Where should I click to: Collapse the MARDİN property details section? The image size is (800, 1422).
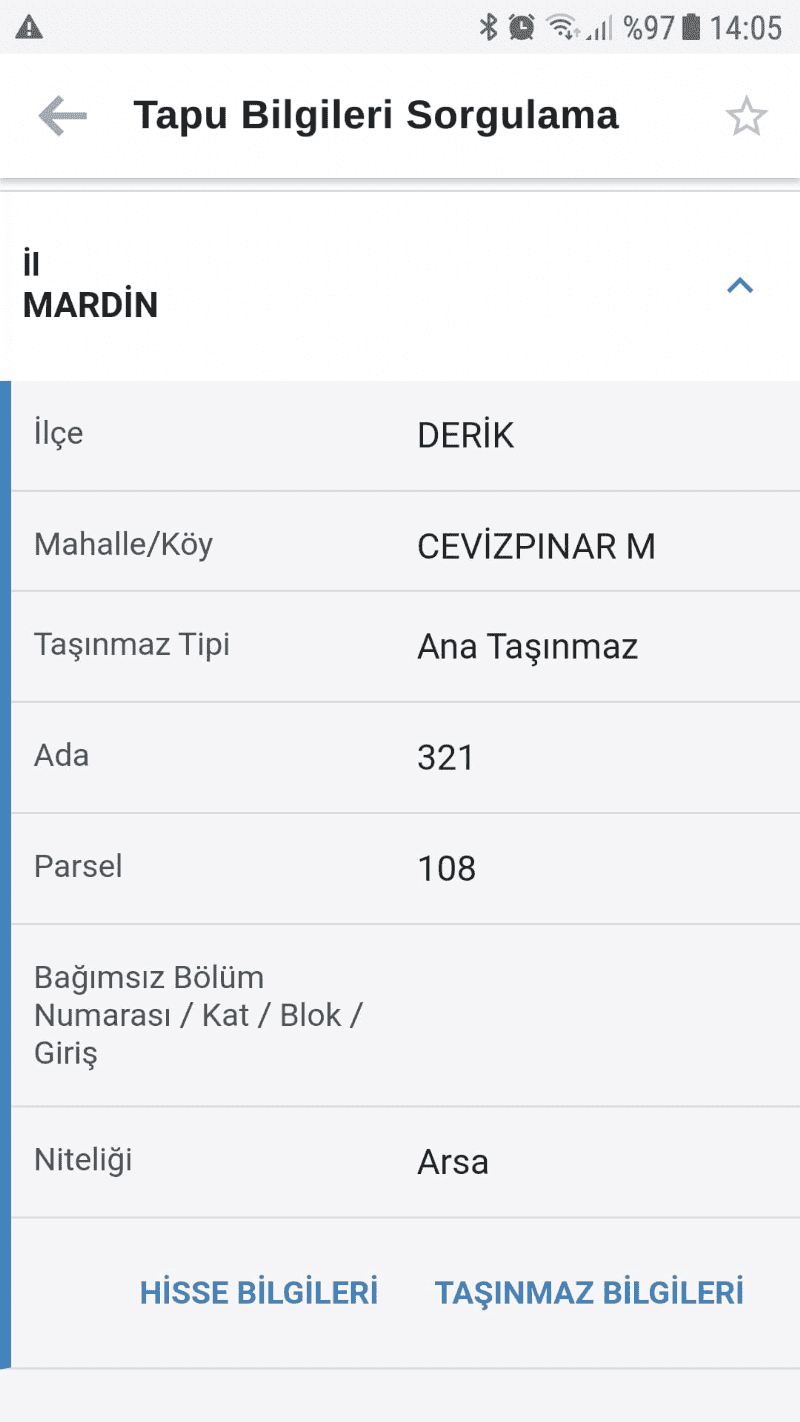(x=739, y=286)
